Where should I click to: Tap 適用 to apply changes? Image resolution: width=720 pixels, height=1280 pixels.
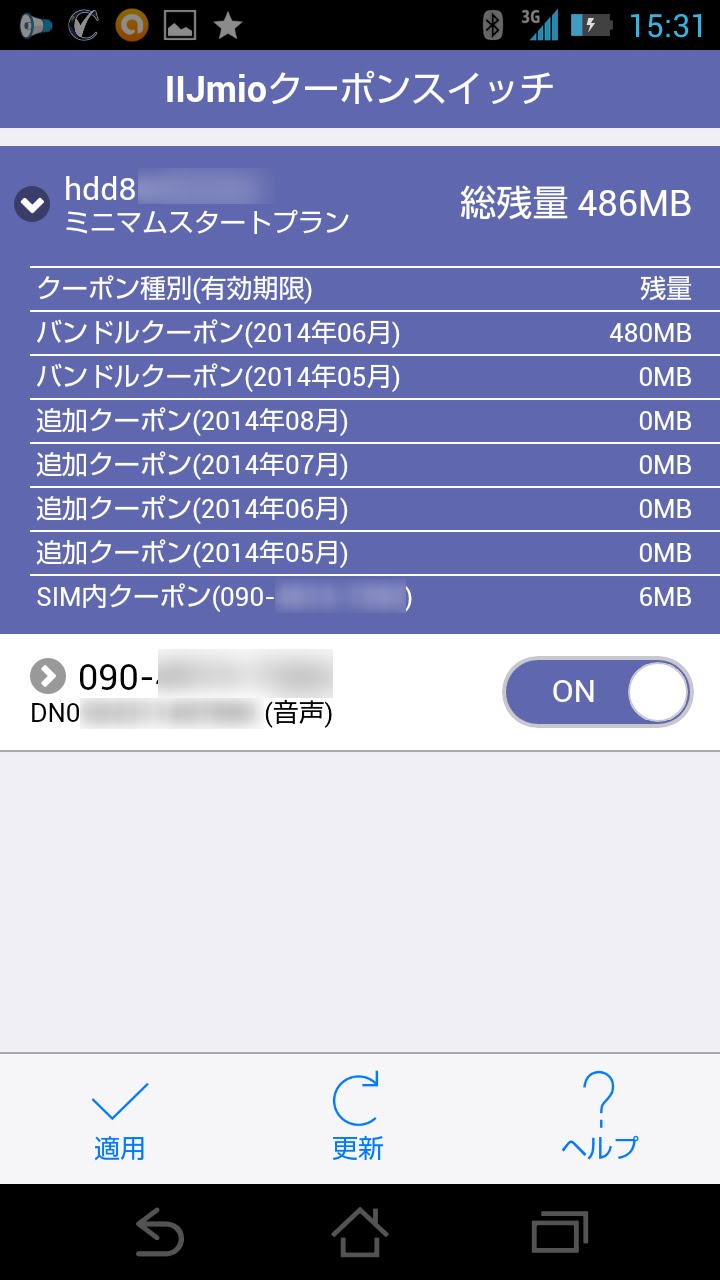[x=120, y=1120]
